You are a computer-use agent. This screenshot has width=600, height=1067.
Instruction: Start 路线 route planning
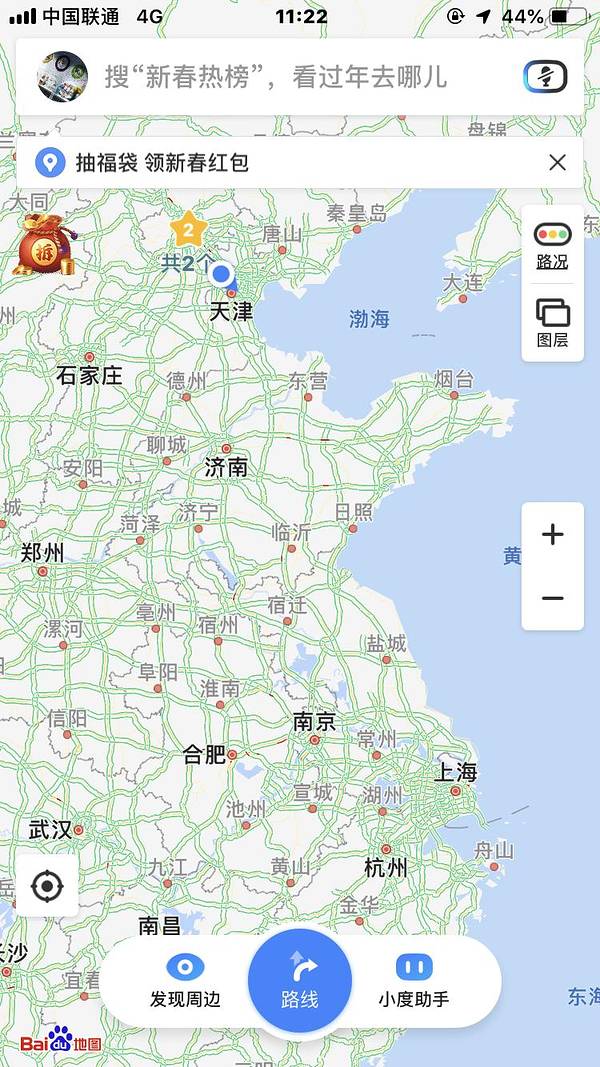pos(299,980)
